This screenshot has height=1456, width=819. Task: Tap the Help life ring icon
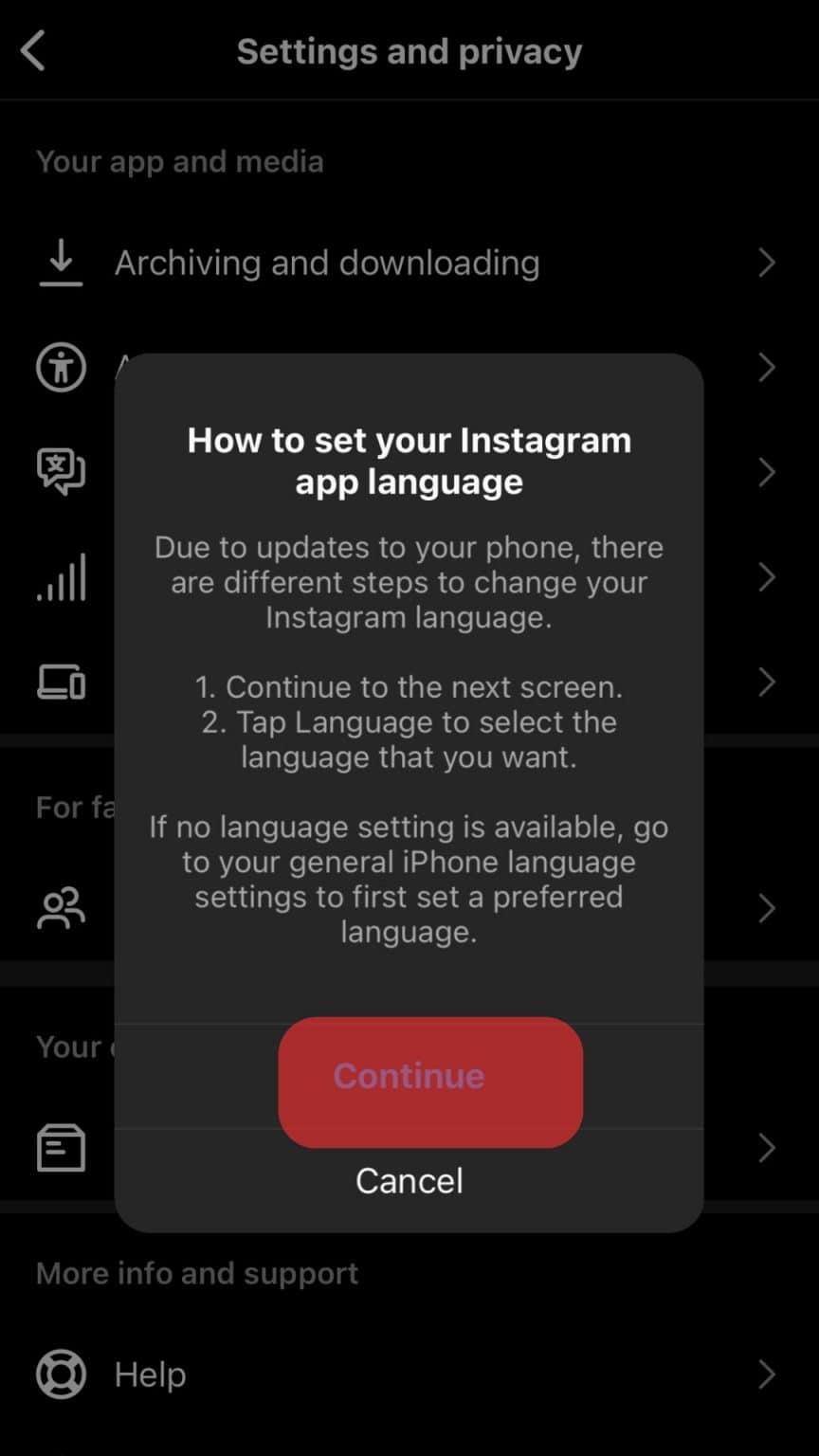coord(61,1374)
